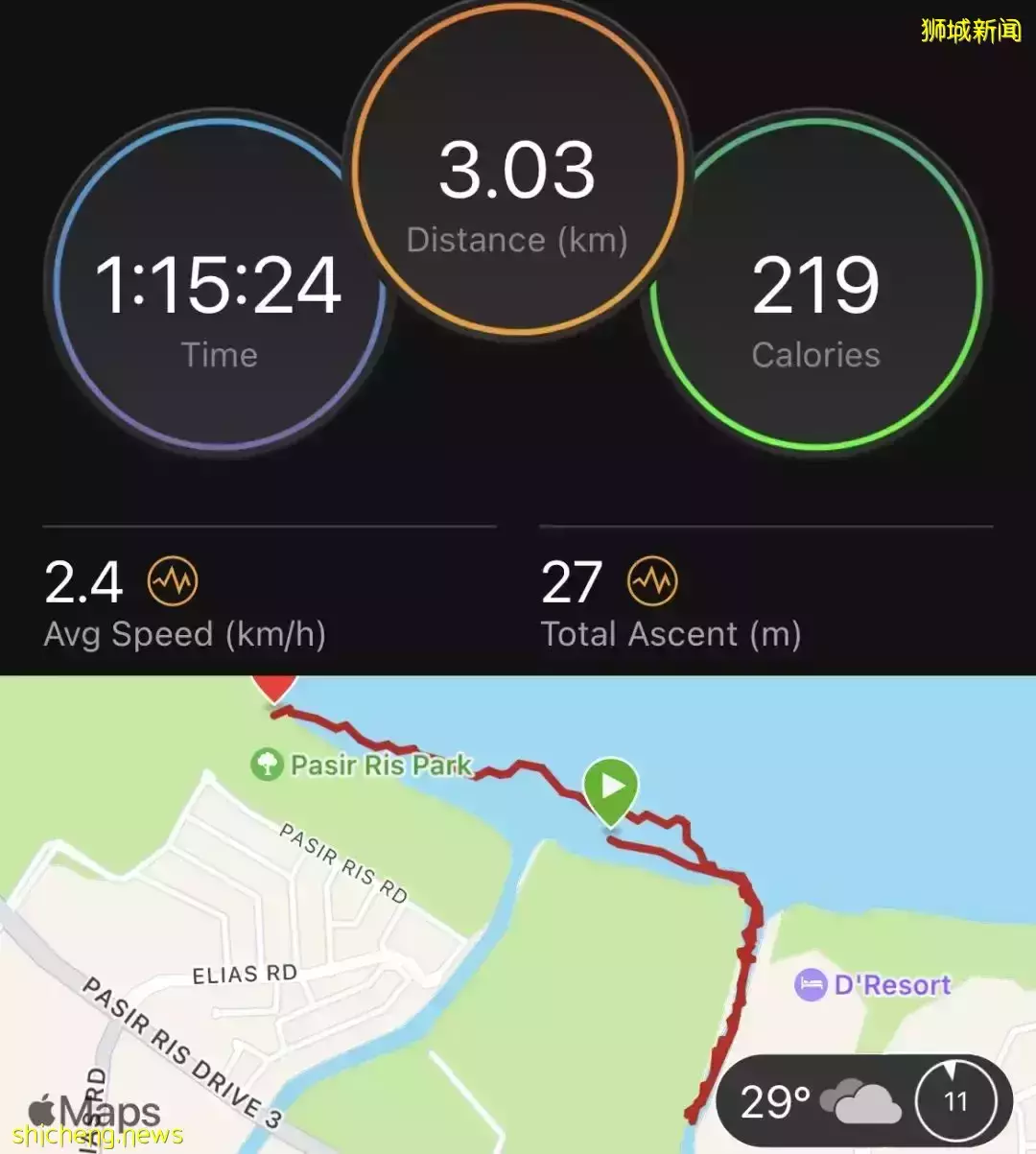Open the Total Ascent chart icon
Screen dimensions: 1036x1154
652,580
